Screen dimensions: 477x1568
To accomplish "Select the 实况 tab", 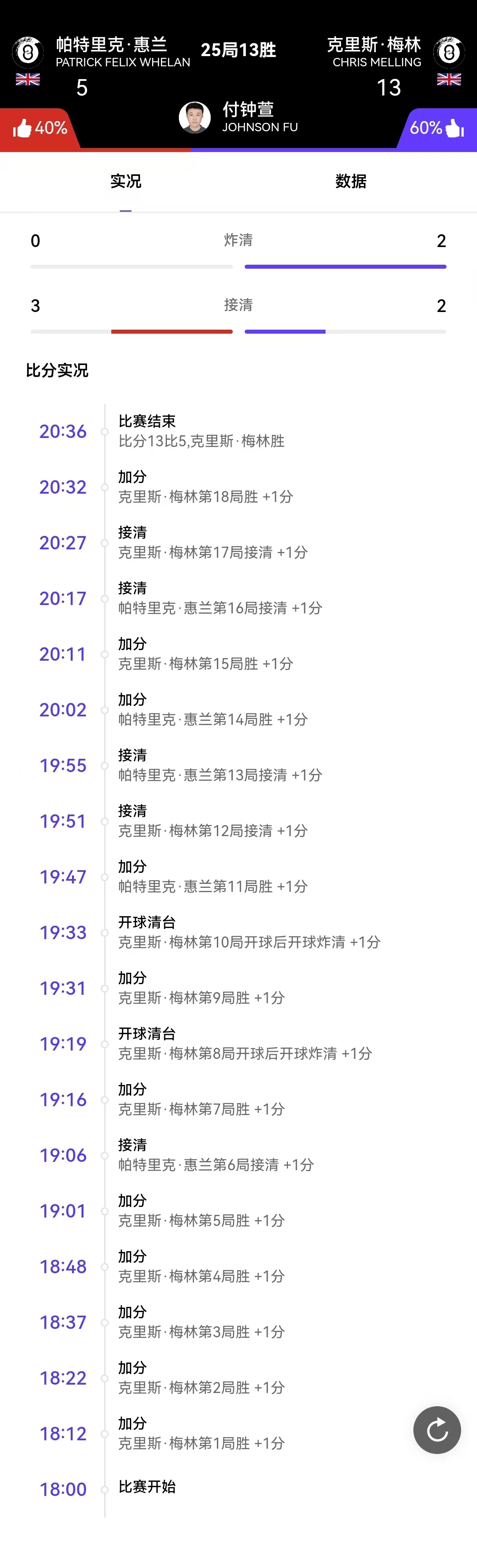I will point(126,181).
